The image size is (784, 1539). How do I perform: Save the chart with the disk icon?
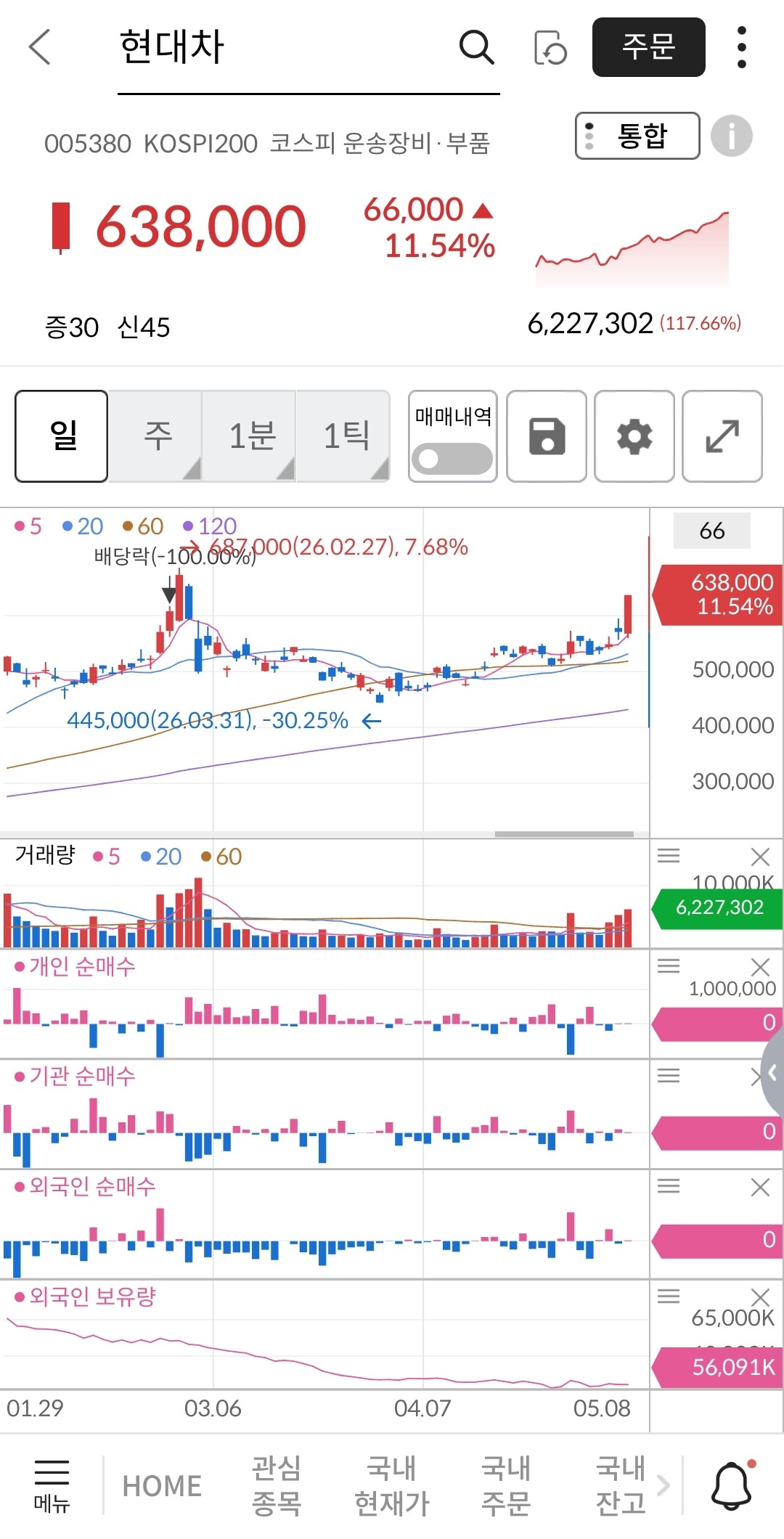point(547,436)
